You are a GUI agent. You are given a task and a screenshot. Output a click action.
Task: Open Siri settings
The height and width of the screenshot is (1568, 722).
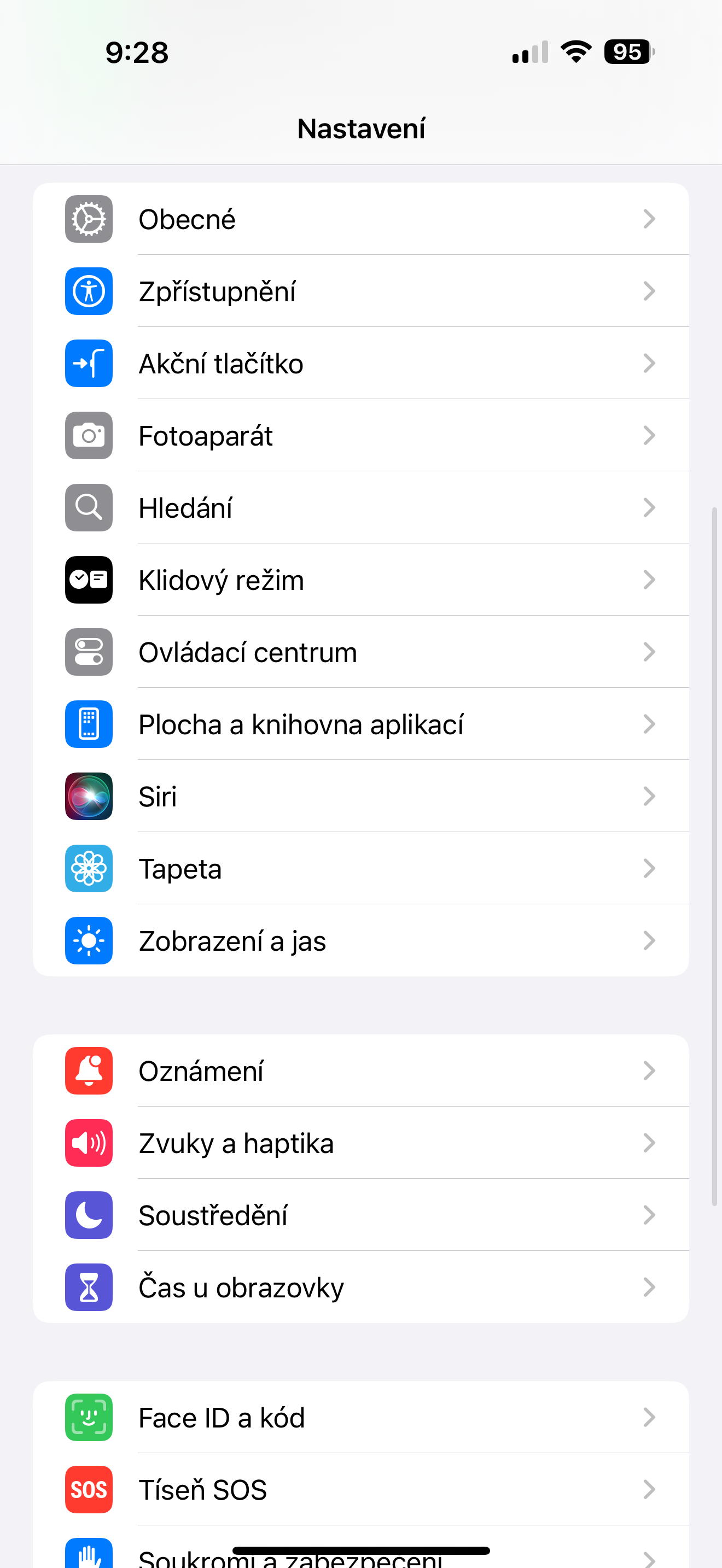pos(360,796)
